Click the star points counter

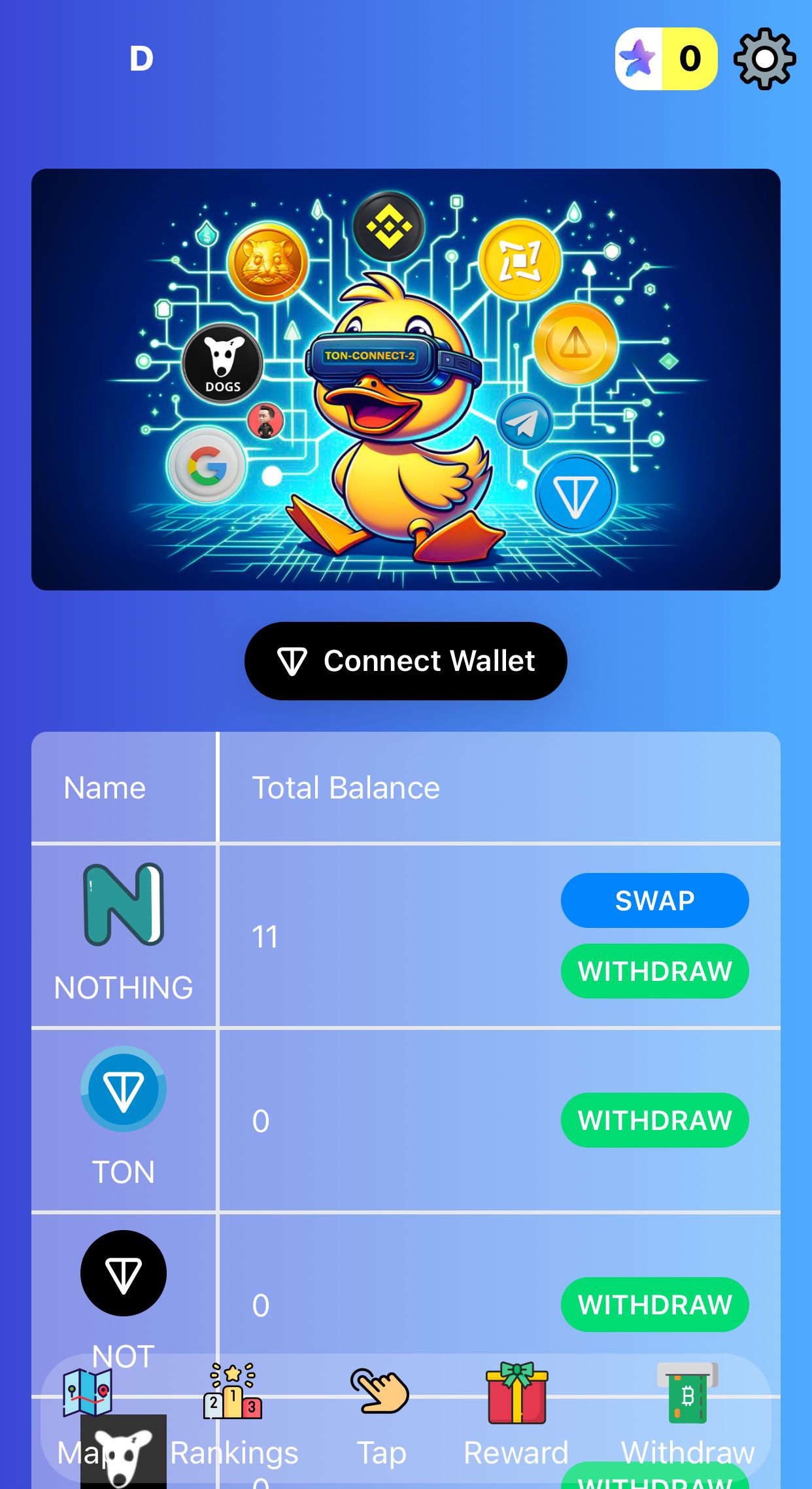coord(667,60)
